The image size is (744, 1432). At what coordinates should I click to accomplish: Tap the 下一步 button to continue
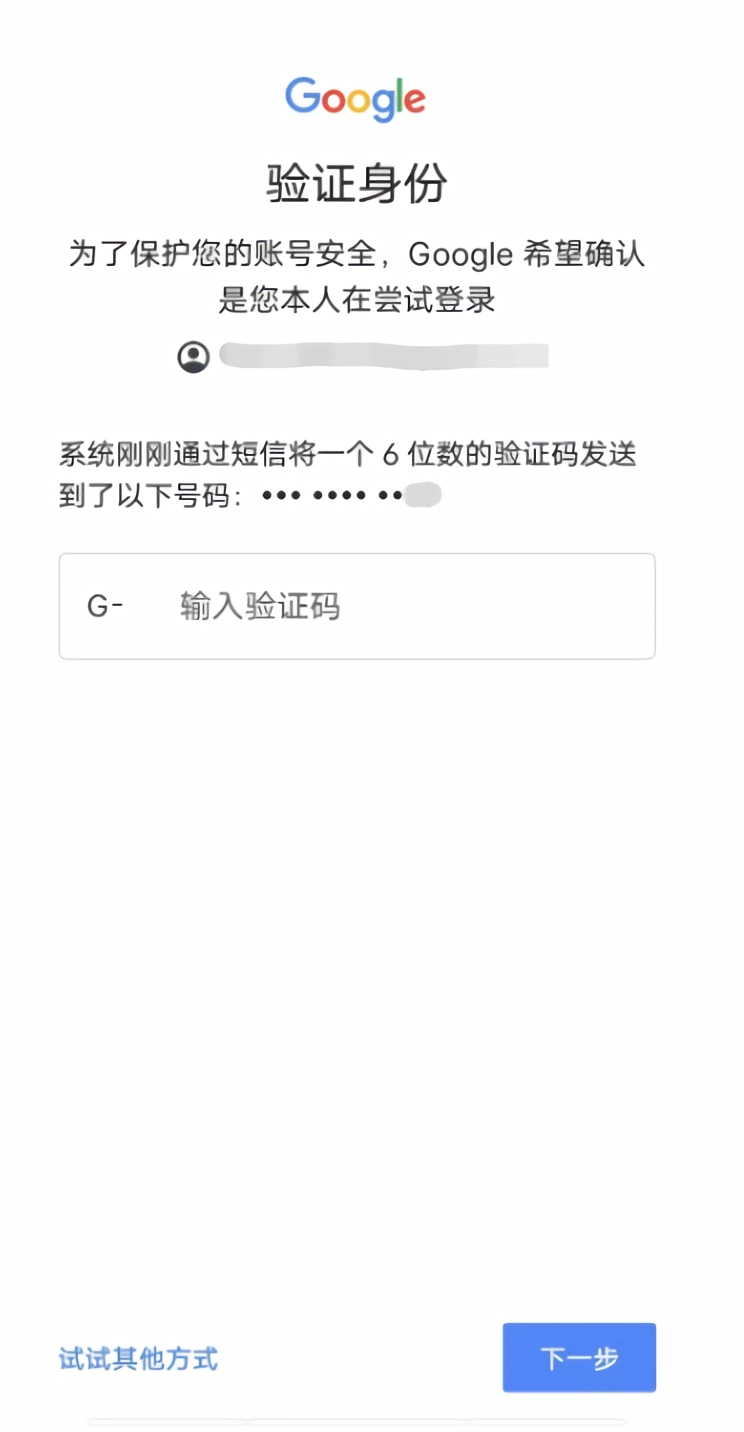click(x=579, y=1357)
